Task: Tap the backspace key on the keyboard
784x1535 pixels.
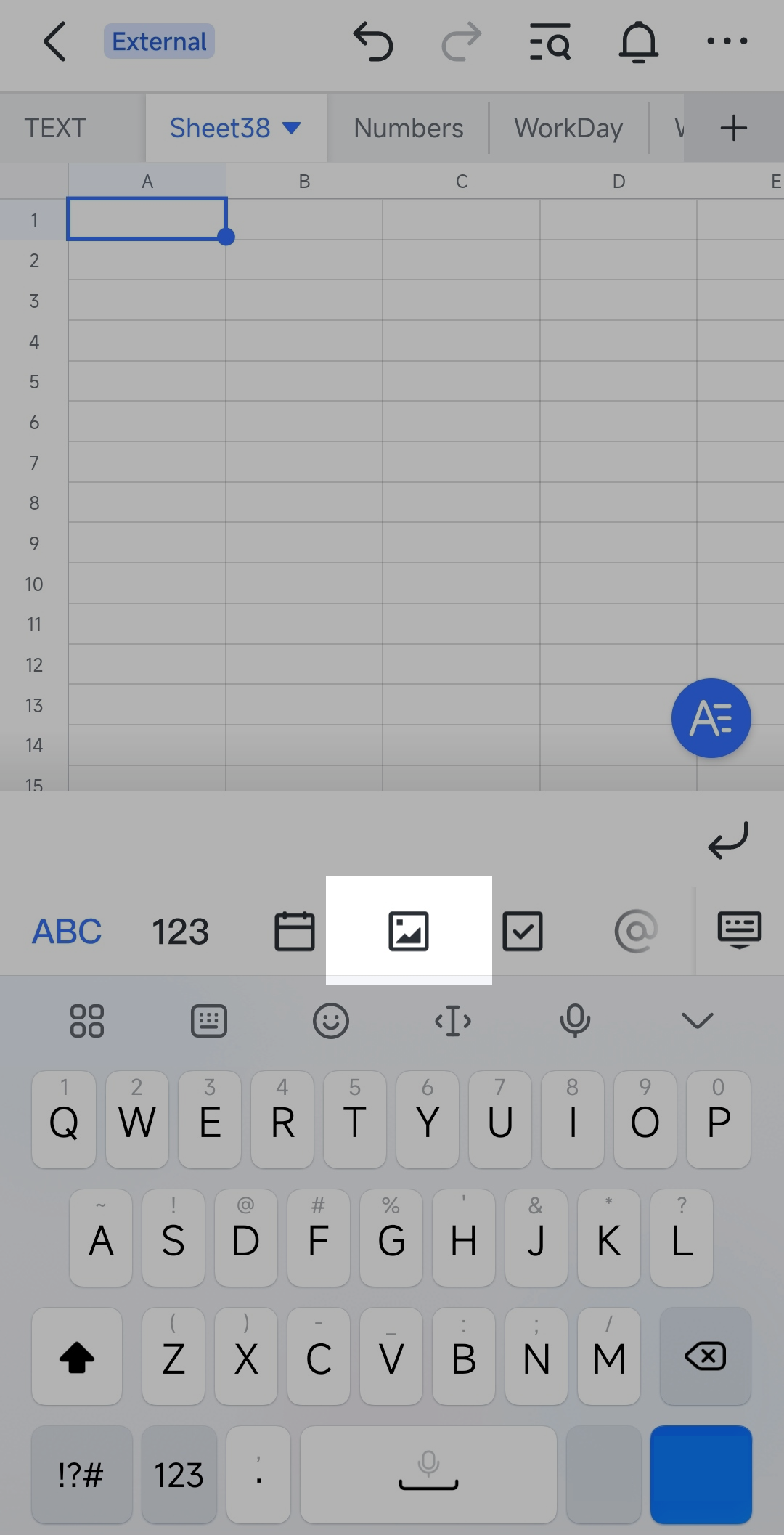Action: click(x=705, y=1356)
